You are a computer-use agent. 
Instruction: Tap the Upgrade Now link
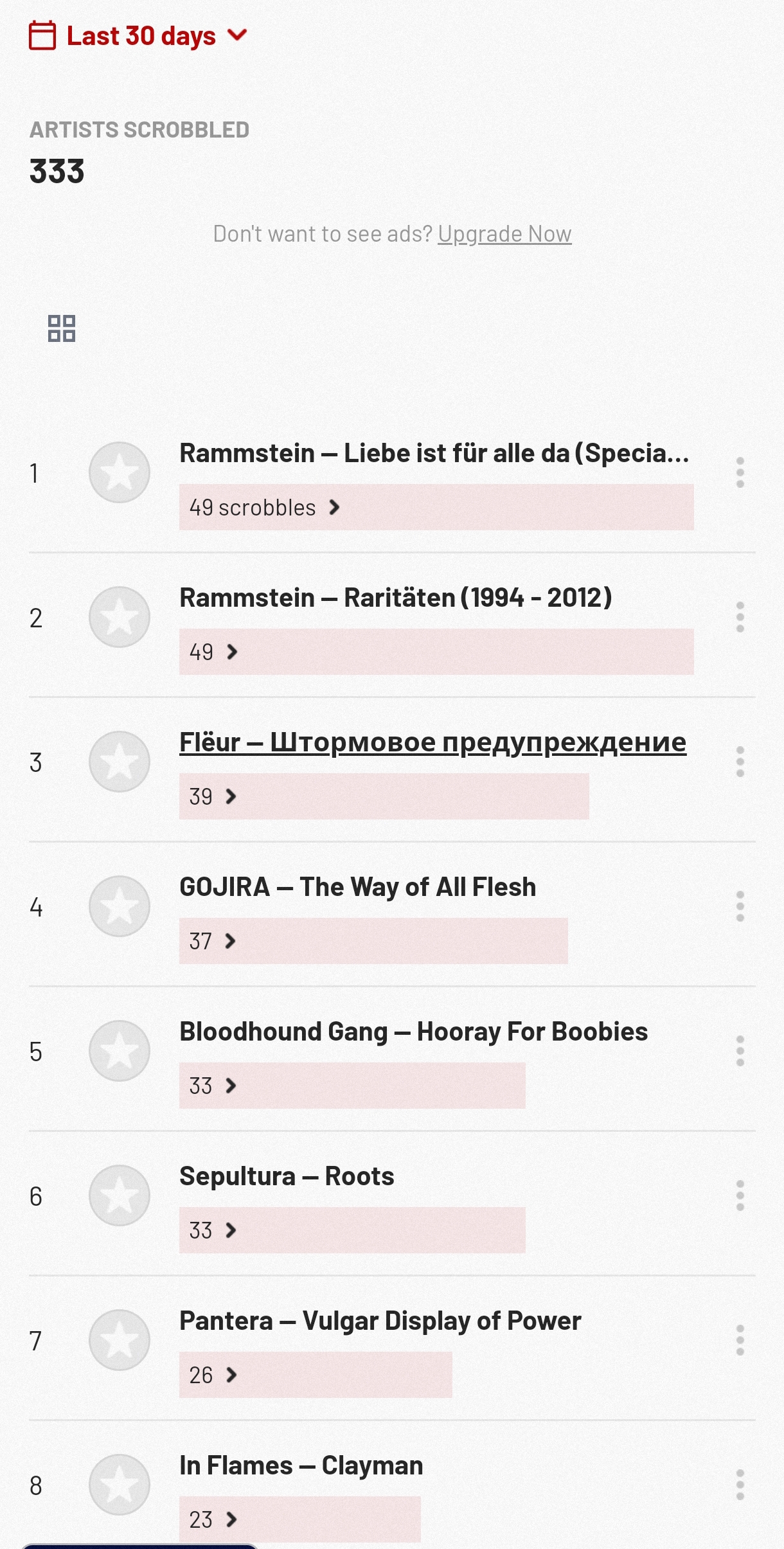[504, 234]
